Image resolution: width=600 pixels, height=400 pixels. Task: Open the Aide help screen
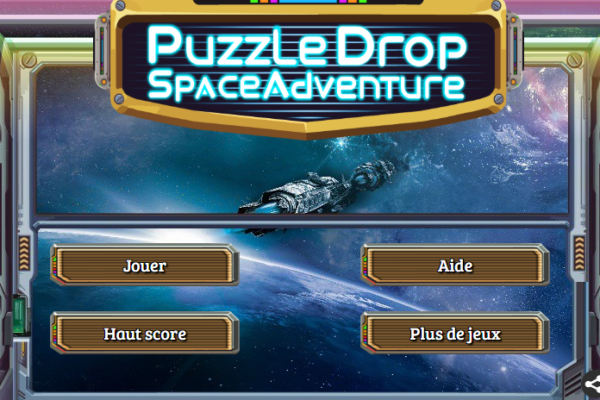[455, 266]
